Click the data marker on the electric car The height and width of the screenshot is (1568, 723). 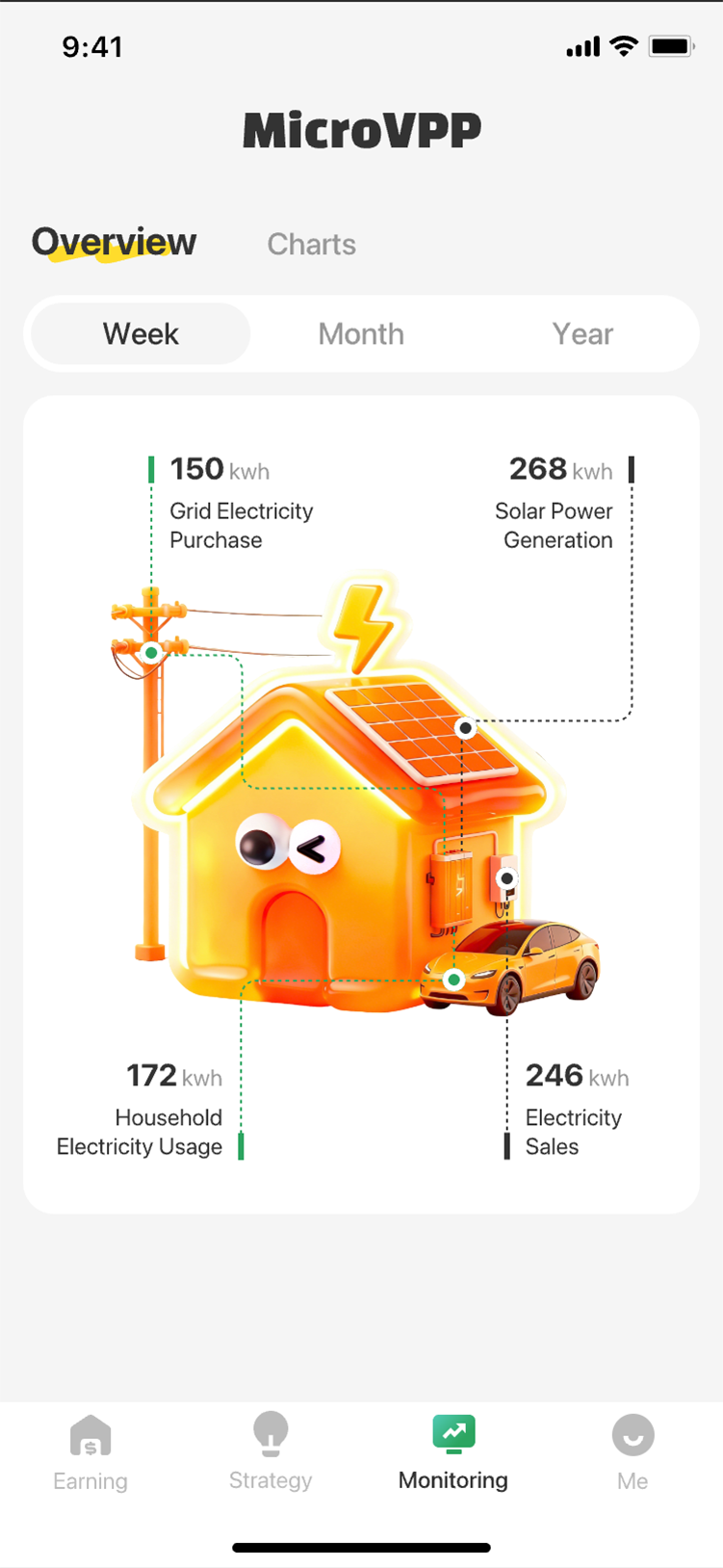coord(452,980)
